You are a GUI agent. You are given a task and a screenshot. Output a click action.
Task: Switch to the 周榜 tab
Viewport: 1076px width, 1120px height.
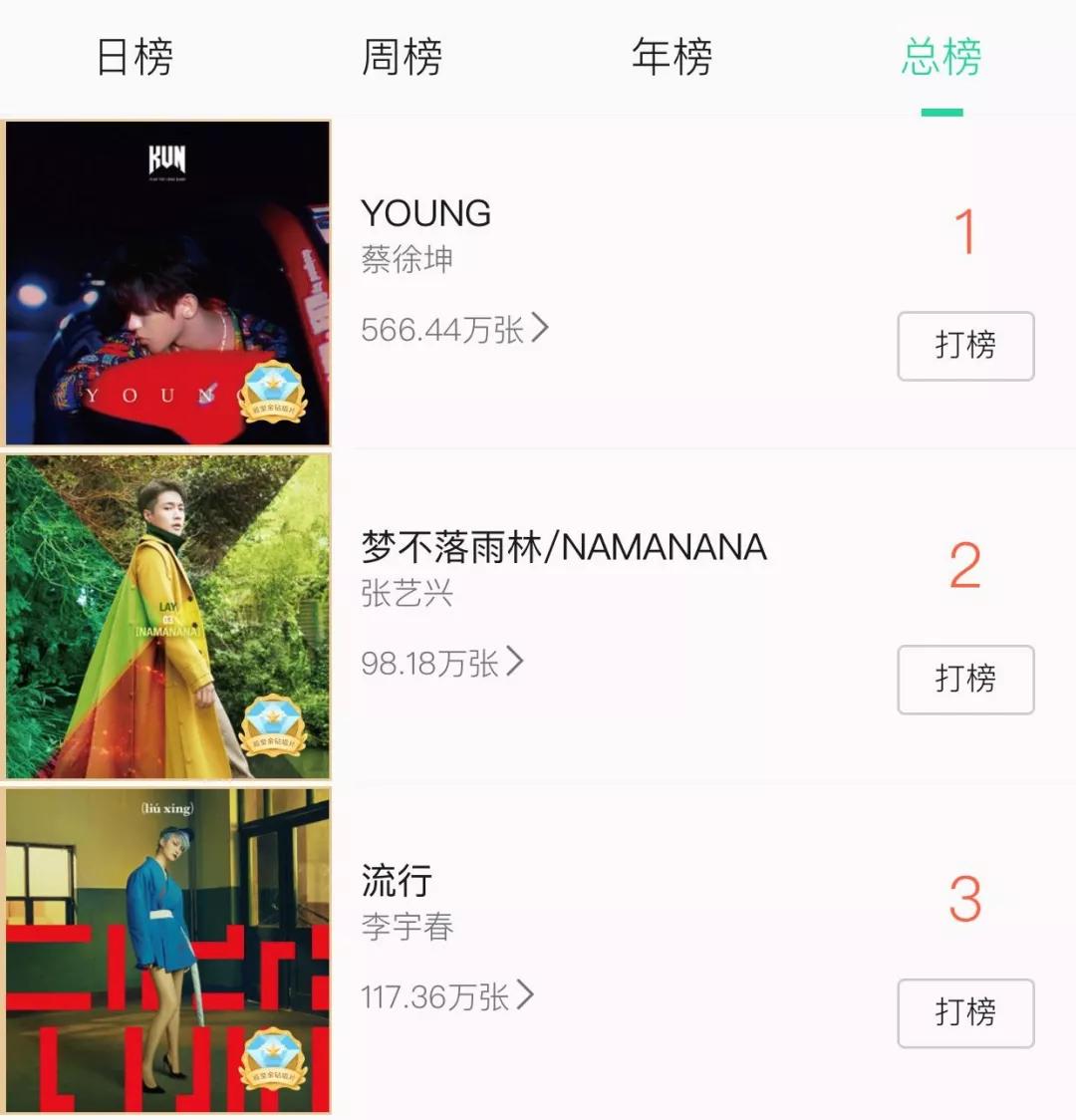(x=402, y=57)
